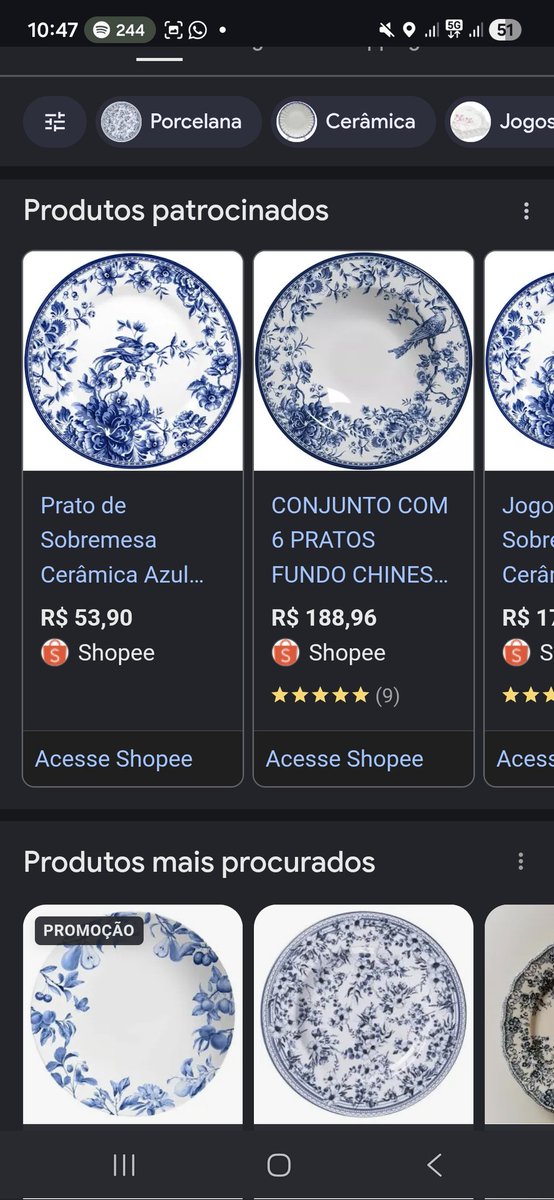Viewport: 554px width, 1200px height.
Task: Open the blue floral plate beside Promoção item
Action: coord(363,1014)
